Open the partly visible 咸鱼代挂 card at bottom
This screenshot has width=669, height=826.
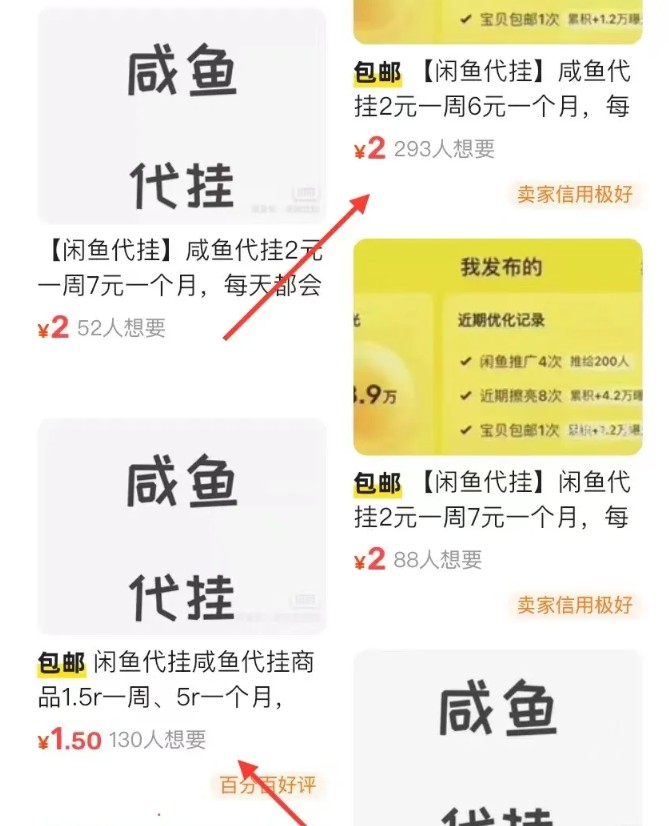(x=497, y=738)
